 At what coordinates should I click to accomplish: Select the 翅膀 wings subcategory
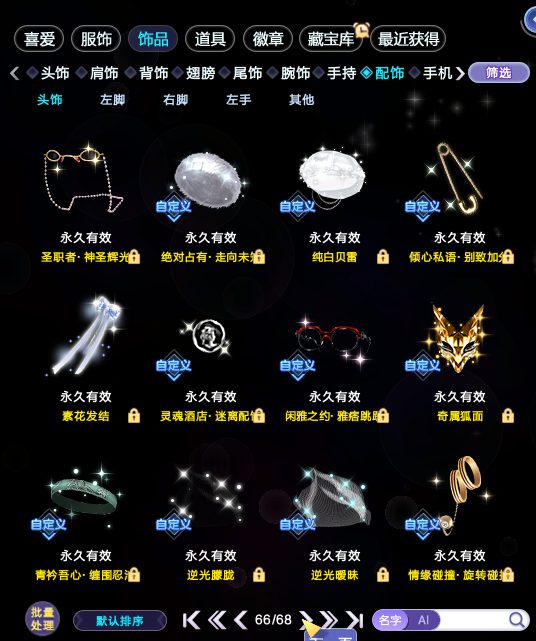200,73
